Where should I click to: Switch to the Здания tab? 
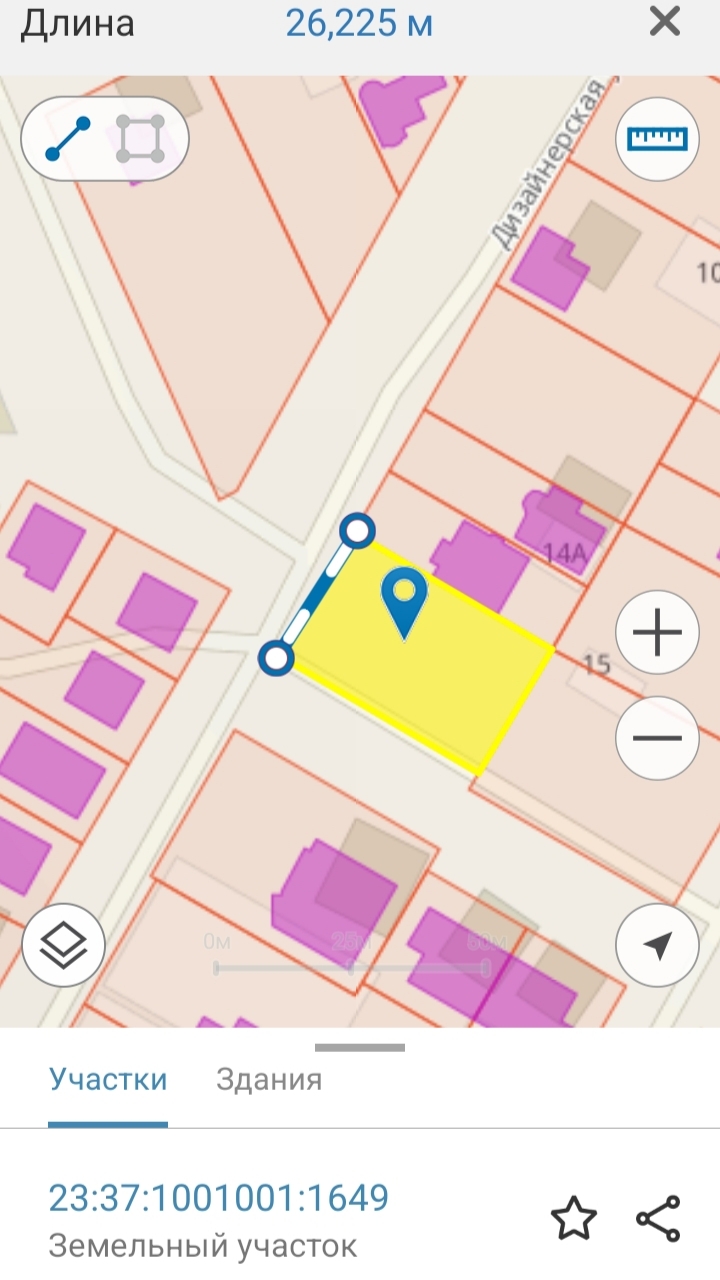click(x=269, y=1080)
